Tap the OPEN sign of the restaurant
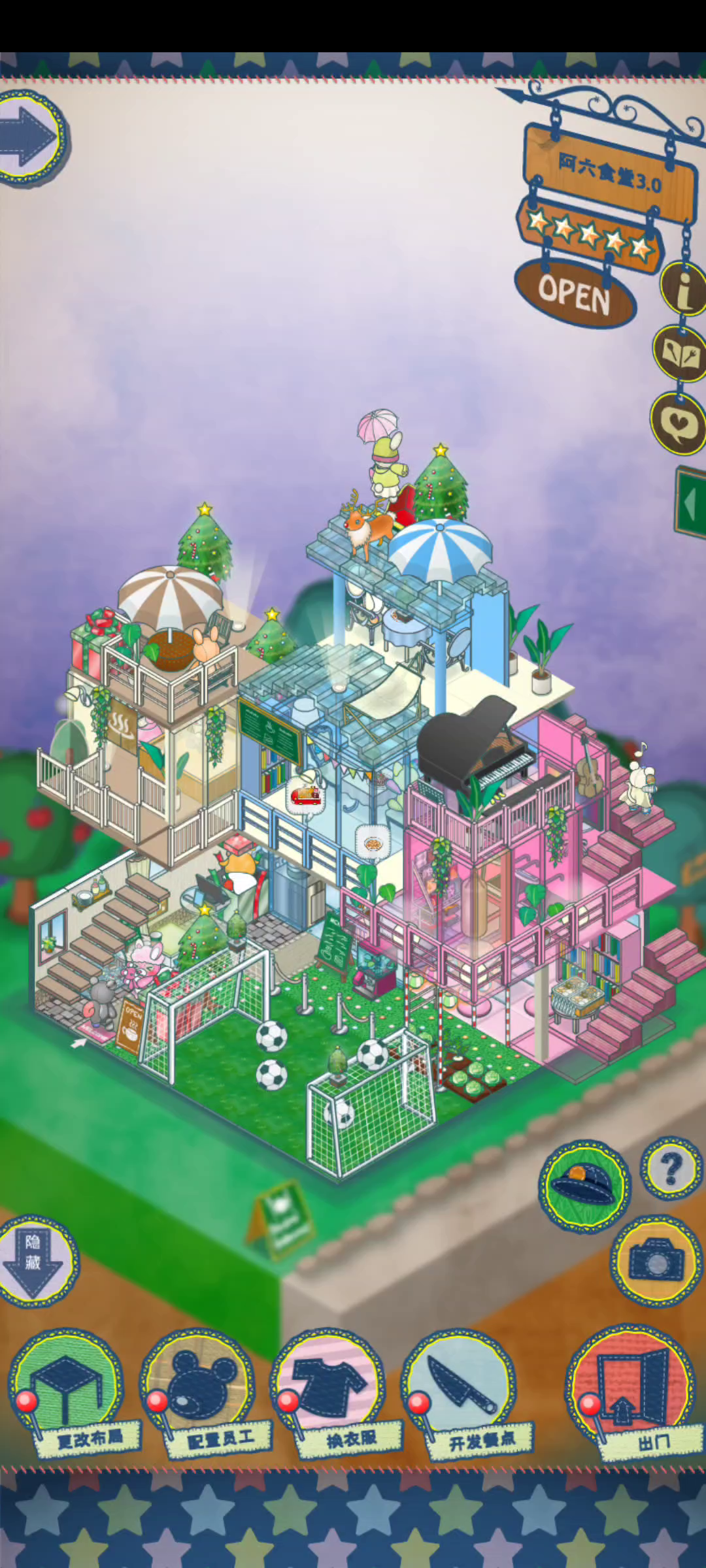The height and width of the screenshot is (1568, 706). 575,293
